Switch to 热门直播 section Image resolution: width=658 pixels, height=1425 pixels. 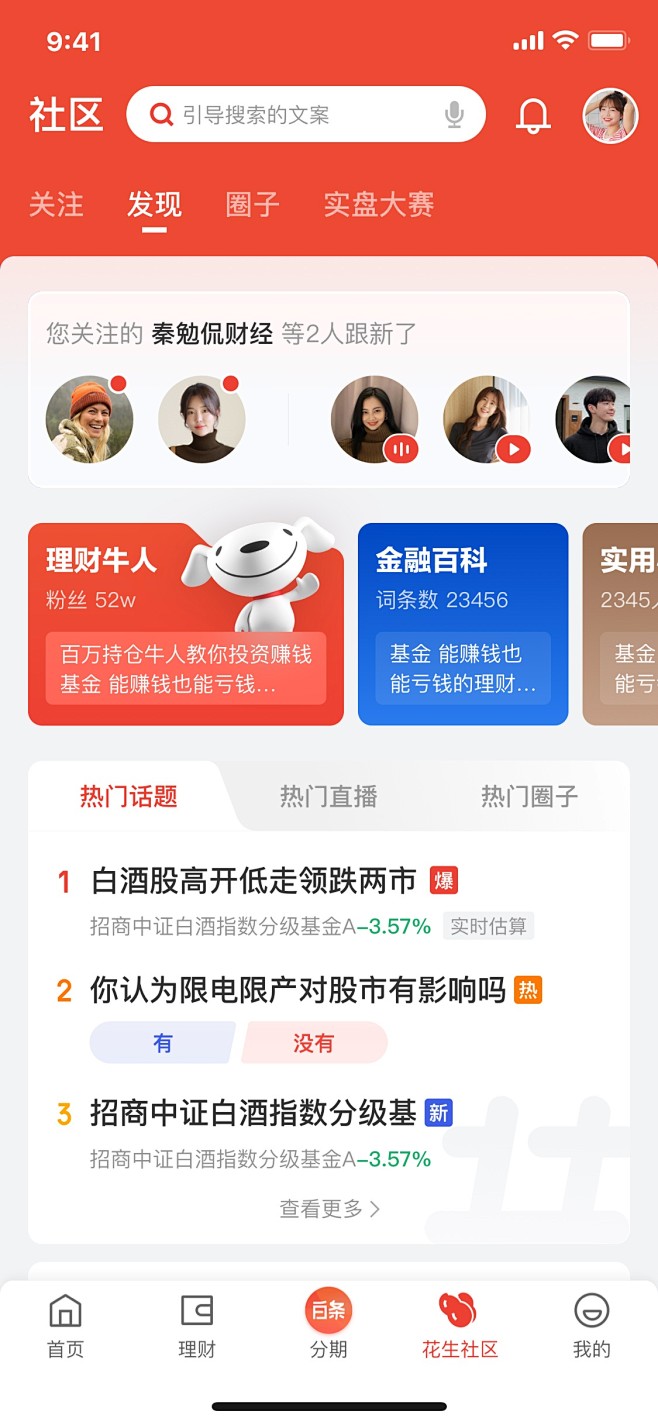328,796
